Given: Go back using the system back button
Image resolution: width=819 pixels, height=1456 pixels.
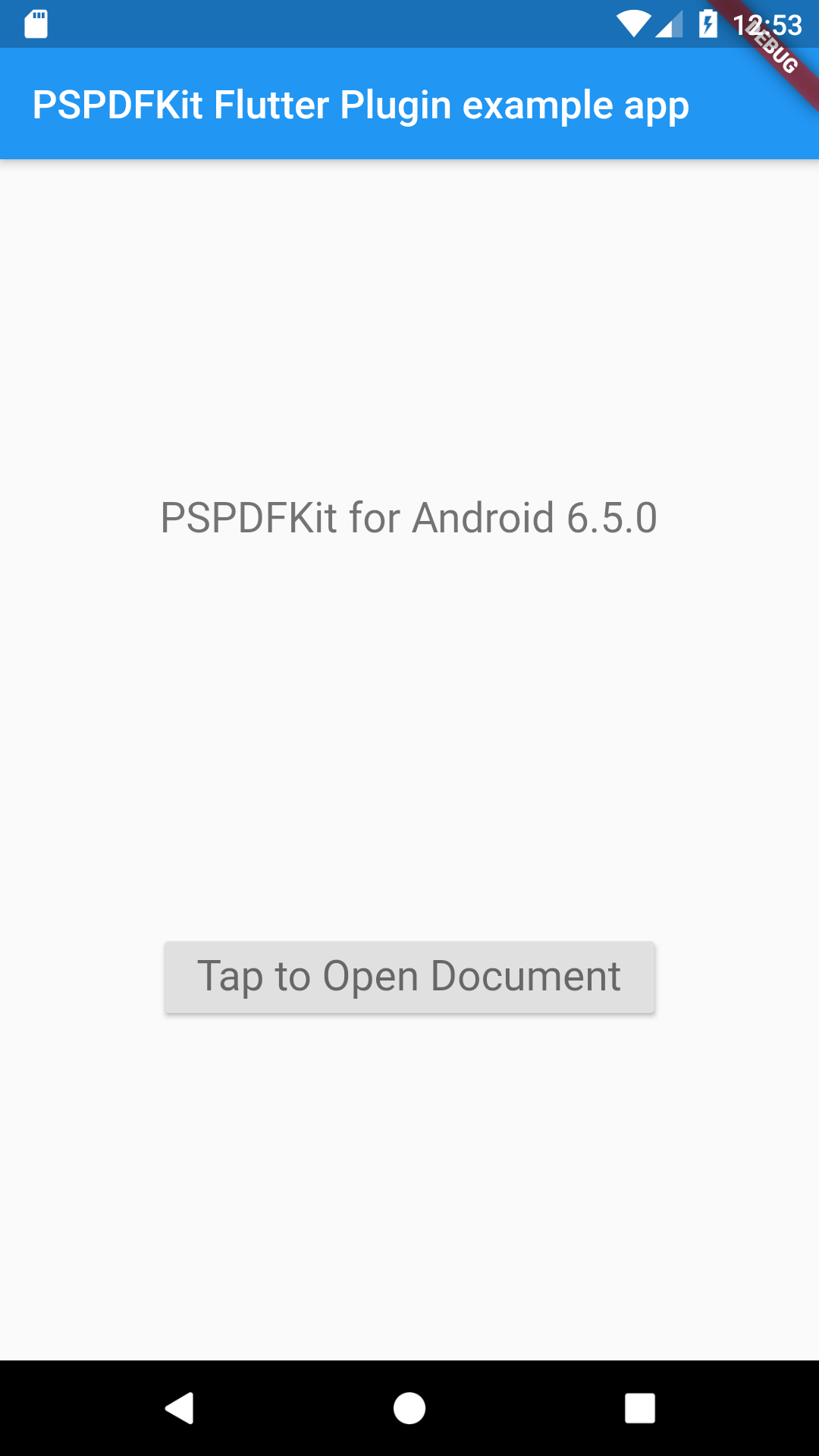Looking at the screenshot, I should point(180,1408).
